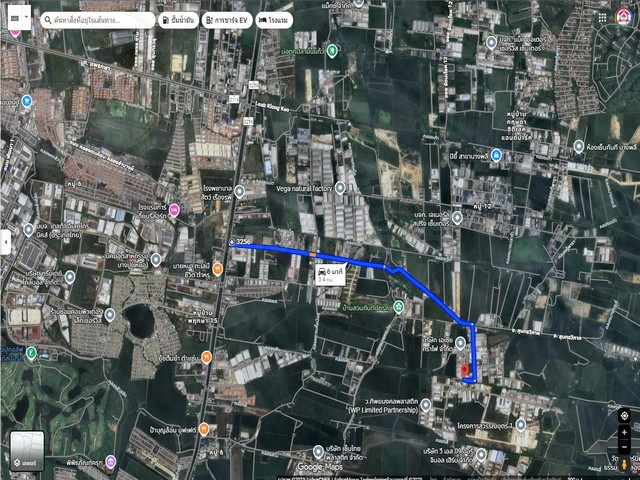The width and height of the screenshot is (640, 480).
Task: Open Street View pegman
Action: click(x=624, y=467)
